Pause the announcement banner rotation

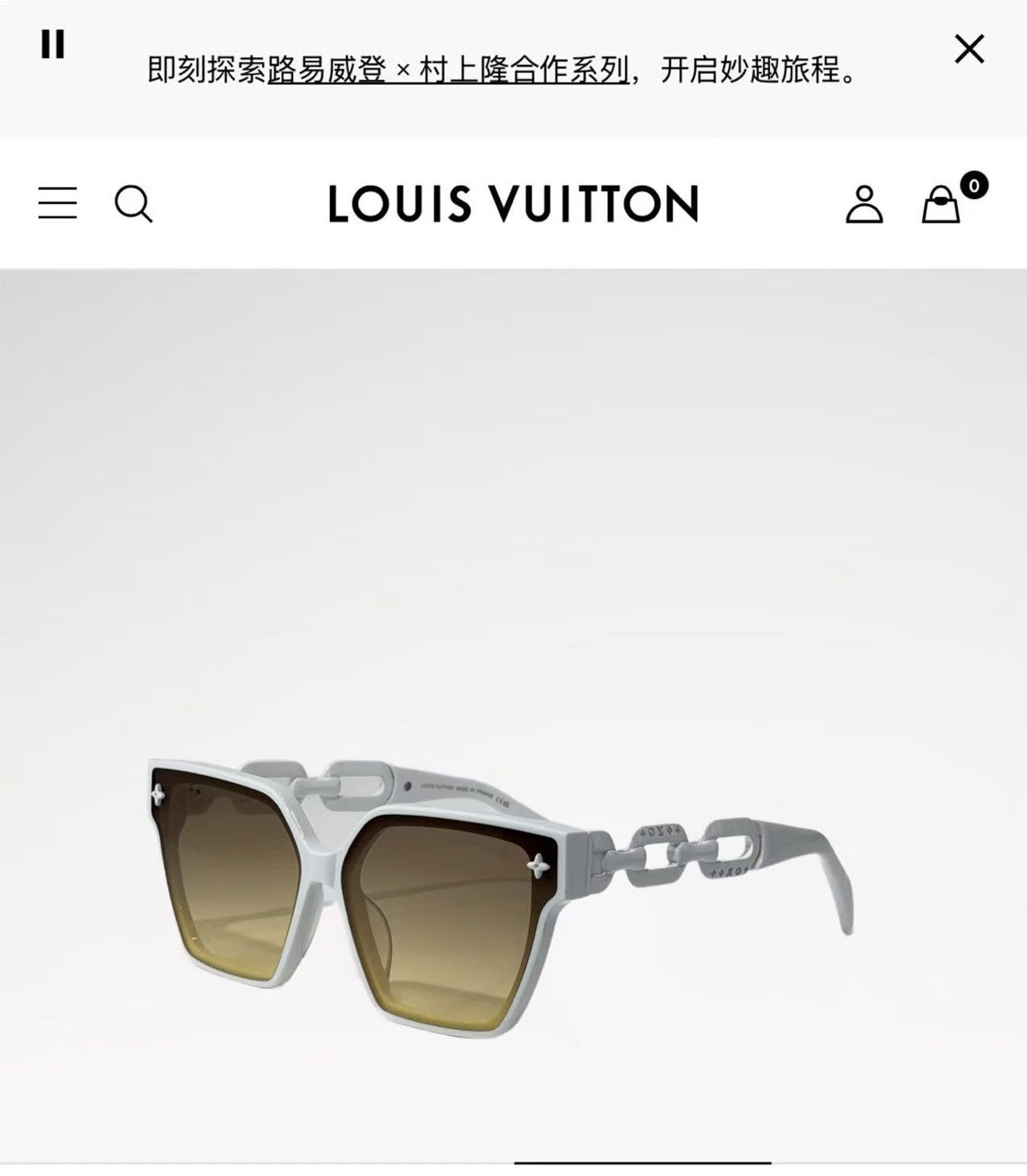(x=53, y=44)
